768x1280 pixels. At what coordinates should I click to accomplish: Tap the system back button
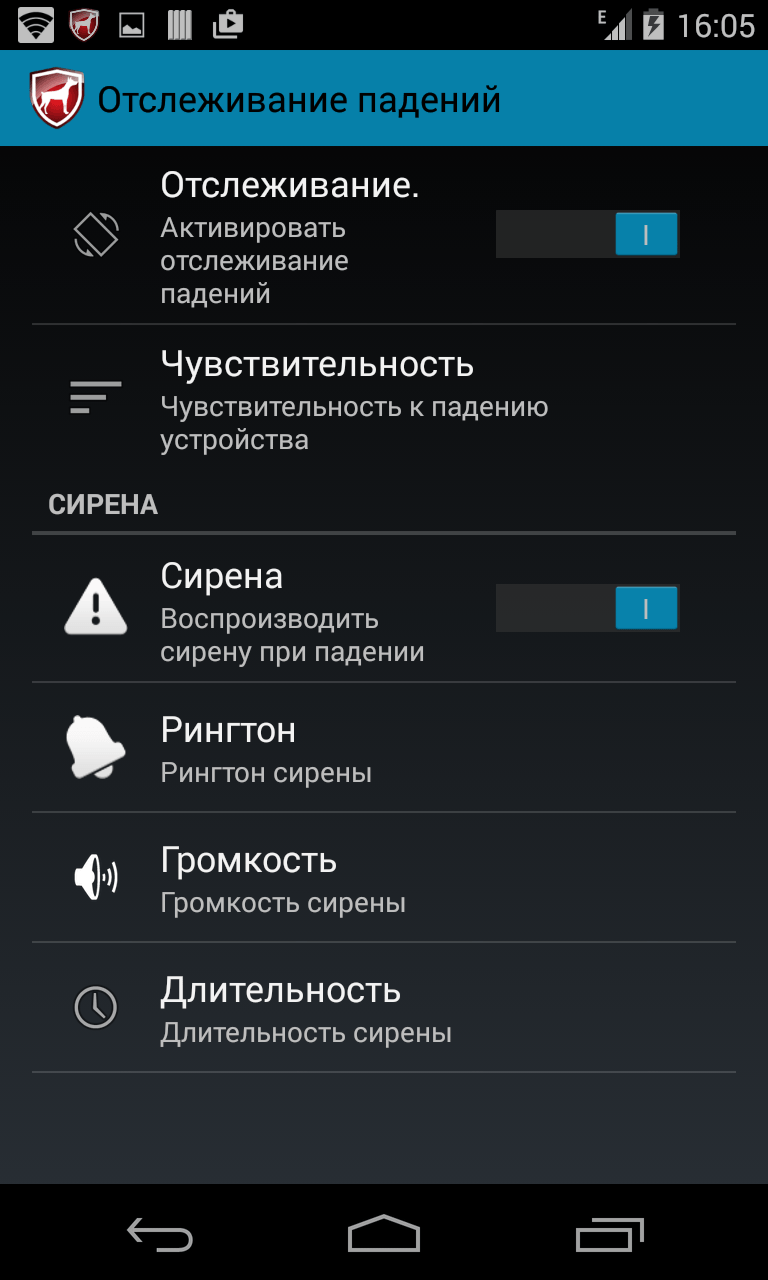[x=160, y=1234]
